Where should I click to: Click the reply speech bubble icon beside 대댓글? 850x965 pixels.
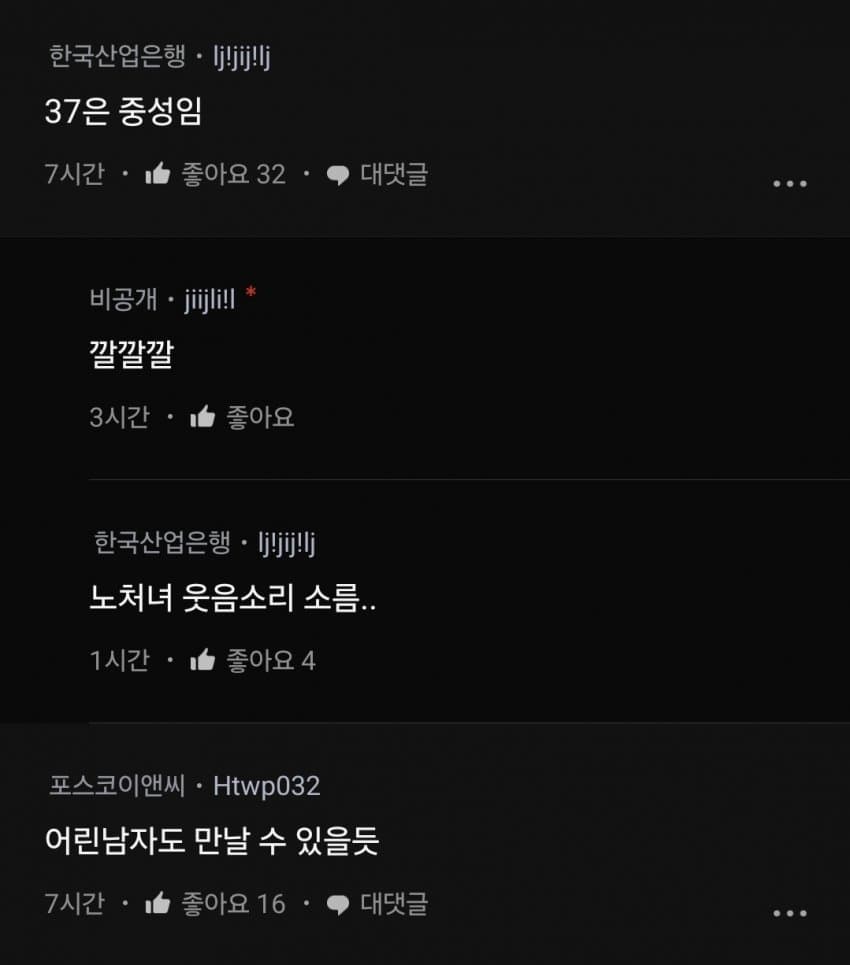[338, 174]
